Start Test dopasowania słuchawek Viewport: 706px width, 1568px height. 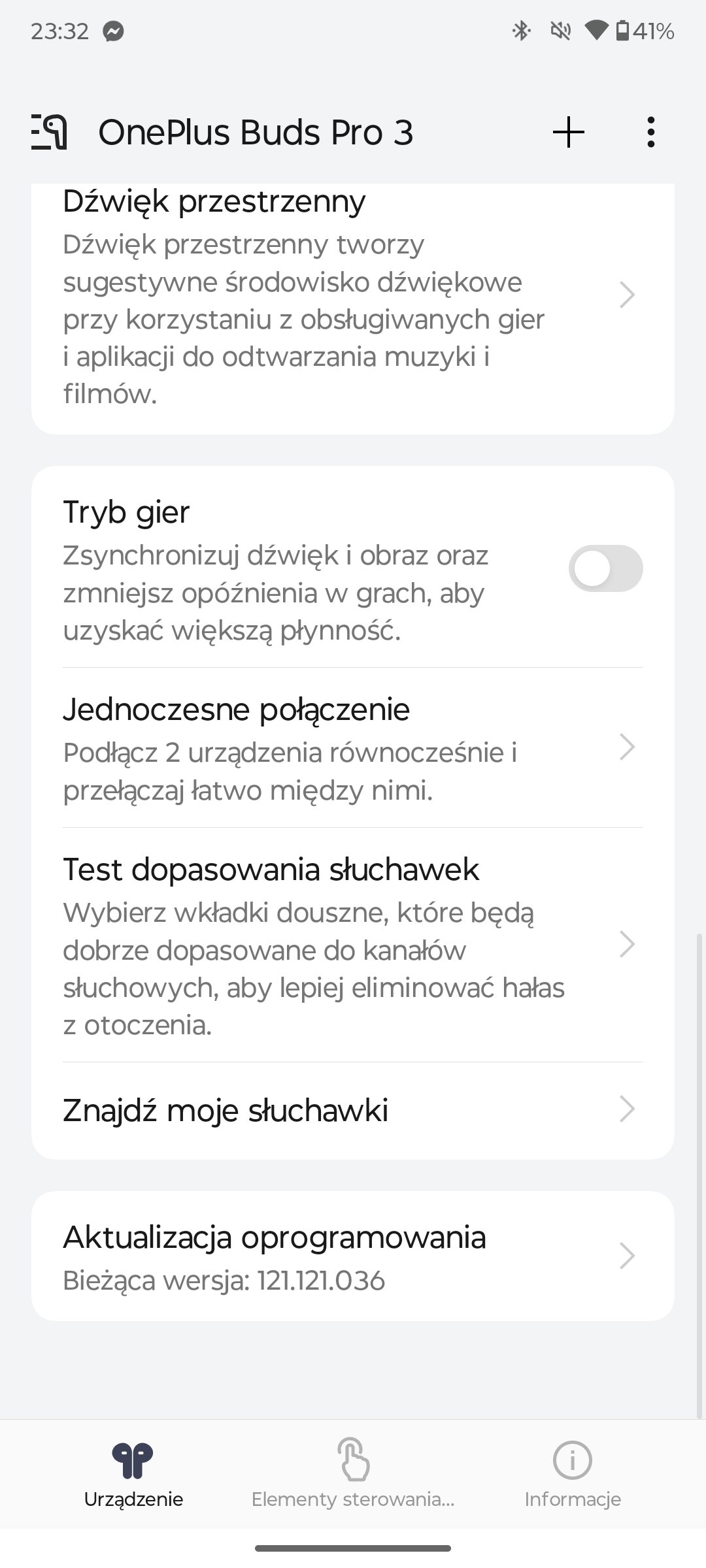353,945
